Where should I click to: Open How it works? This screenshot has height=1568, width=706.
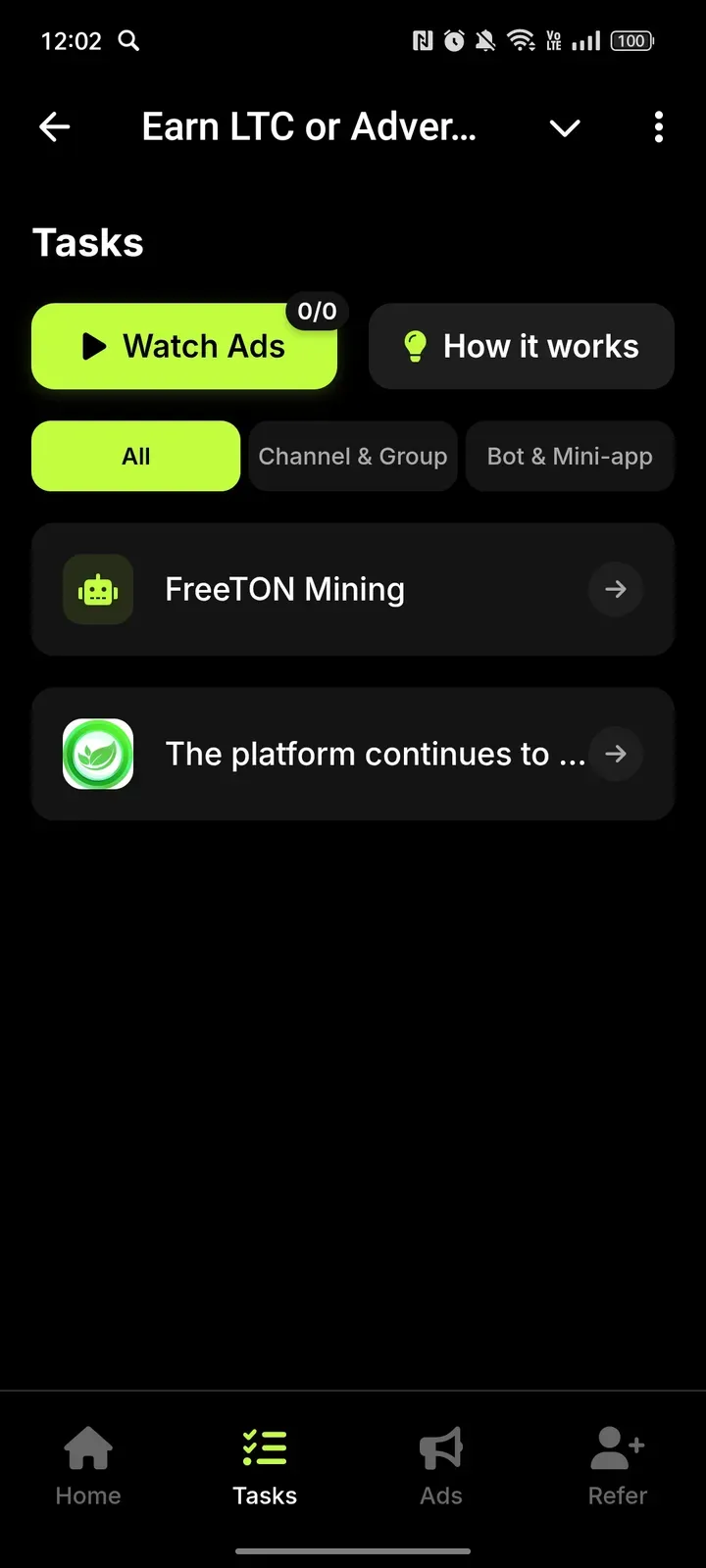(x=521, y=346)
